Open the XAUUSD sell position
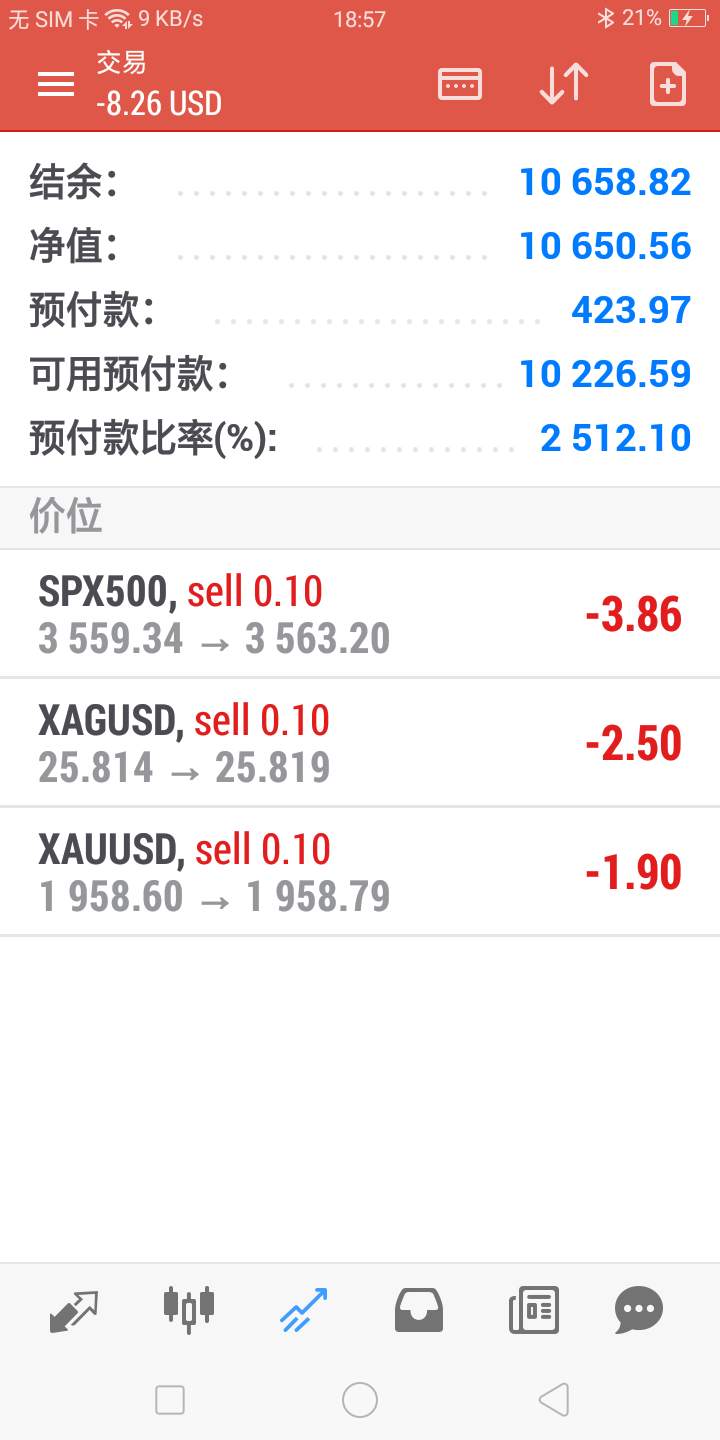720x1440 pixels. tap(360, 872)
